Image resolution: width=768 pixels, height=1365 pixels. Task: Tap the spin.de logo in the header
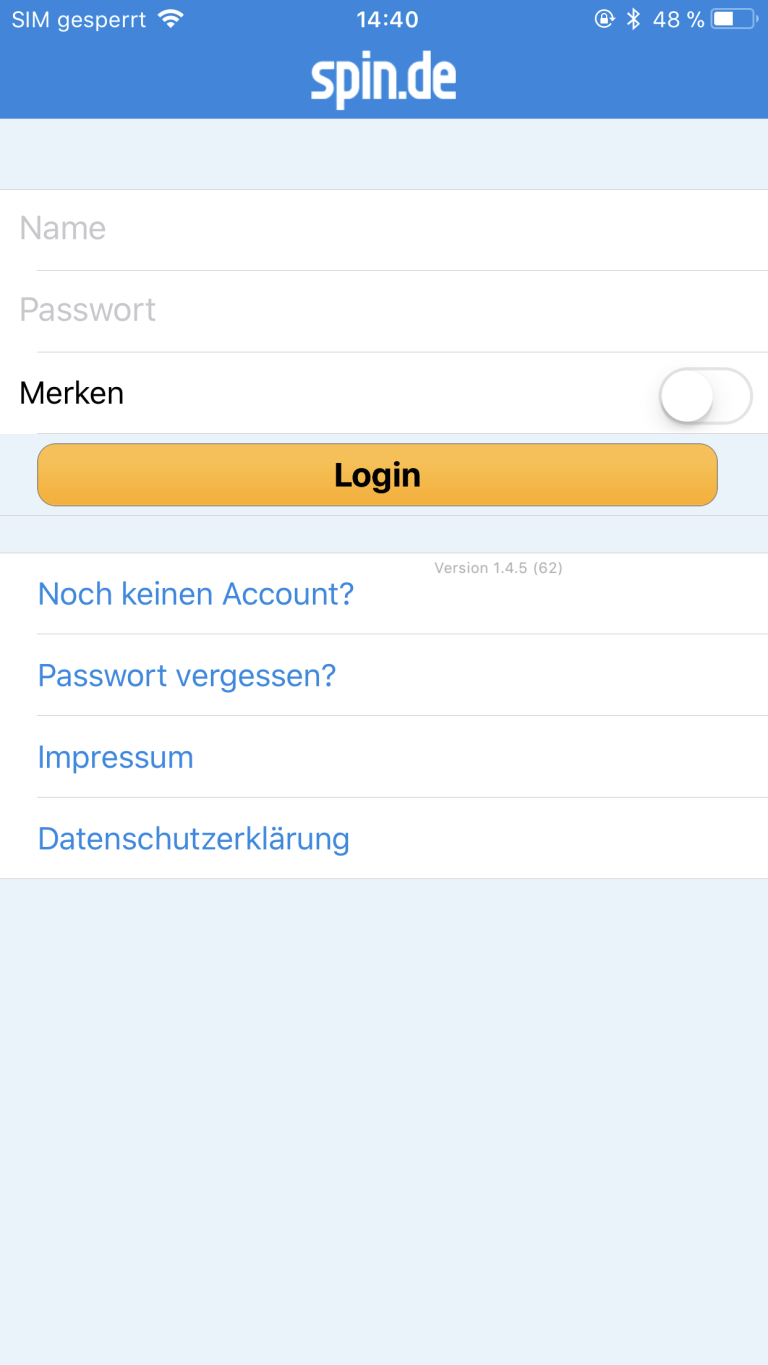384,78
